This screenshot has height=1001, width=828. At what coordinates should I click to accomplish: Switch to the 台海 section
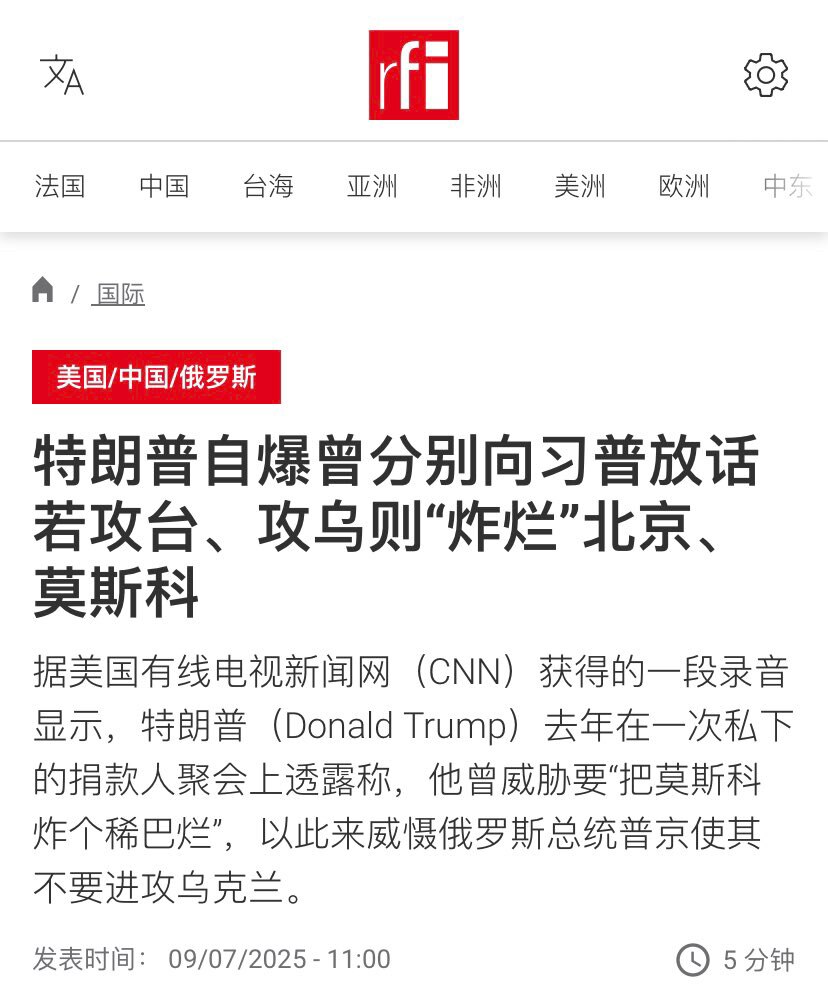268,187
